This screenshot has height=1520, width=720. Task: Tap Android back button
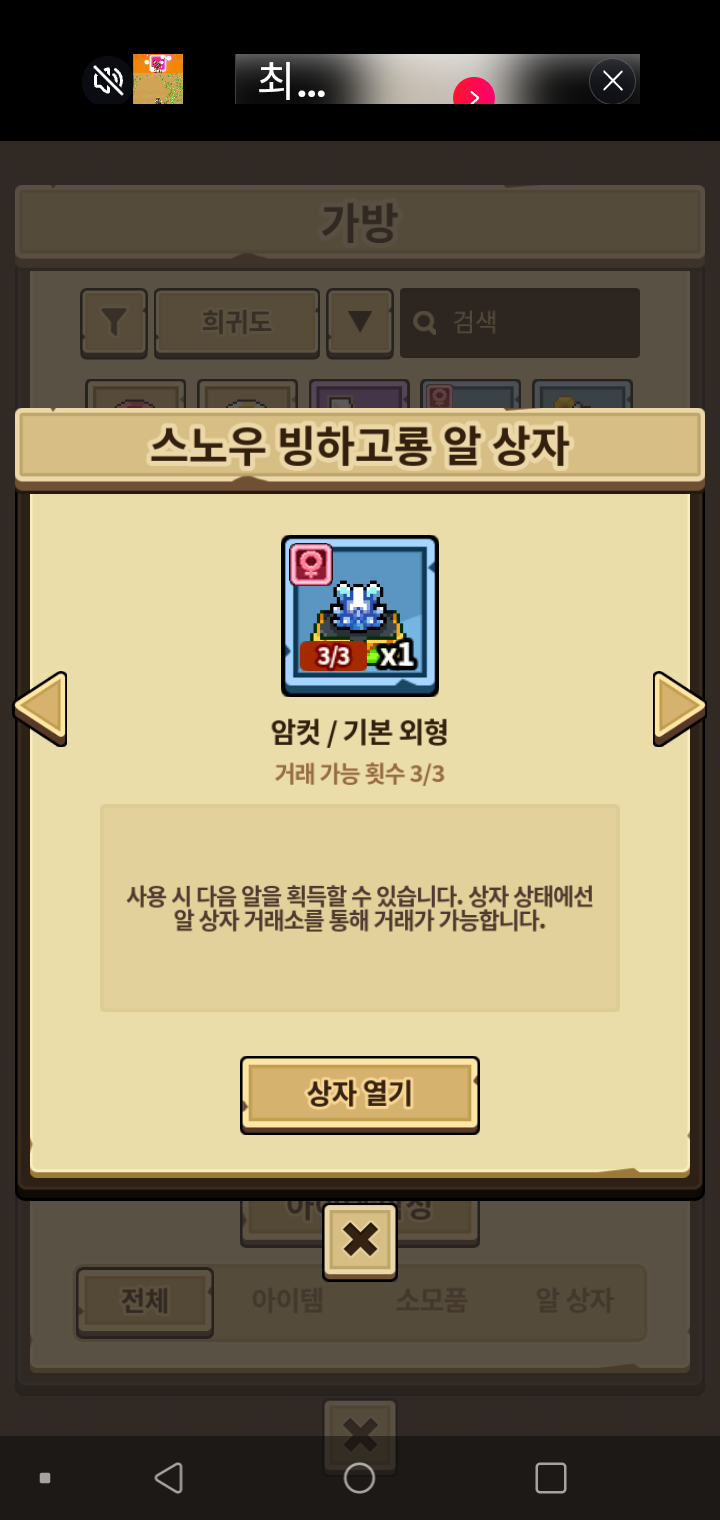point(168,1478)
